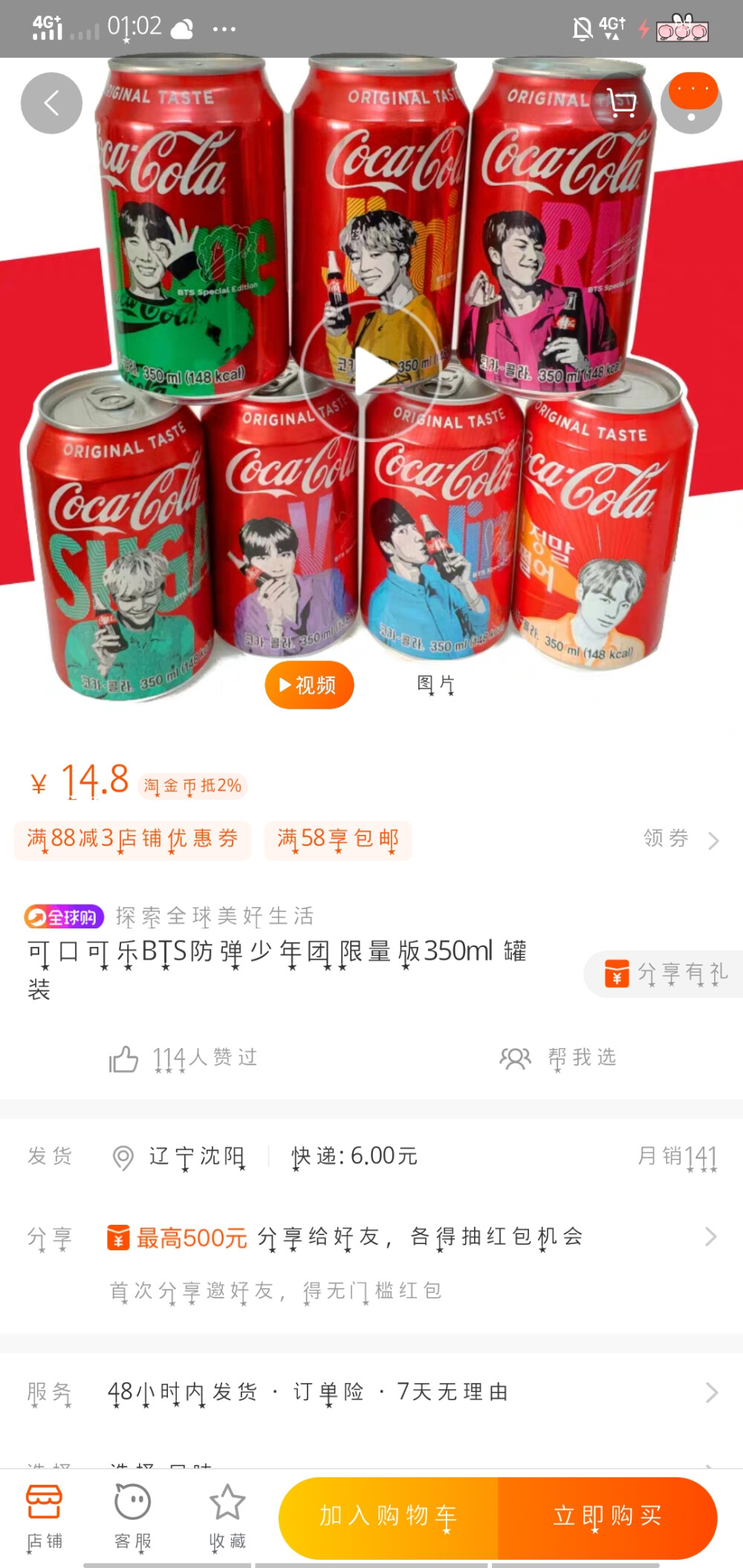Tap 立即购买 to buy now

pos(607,1516)
